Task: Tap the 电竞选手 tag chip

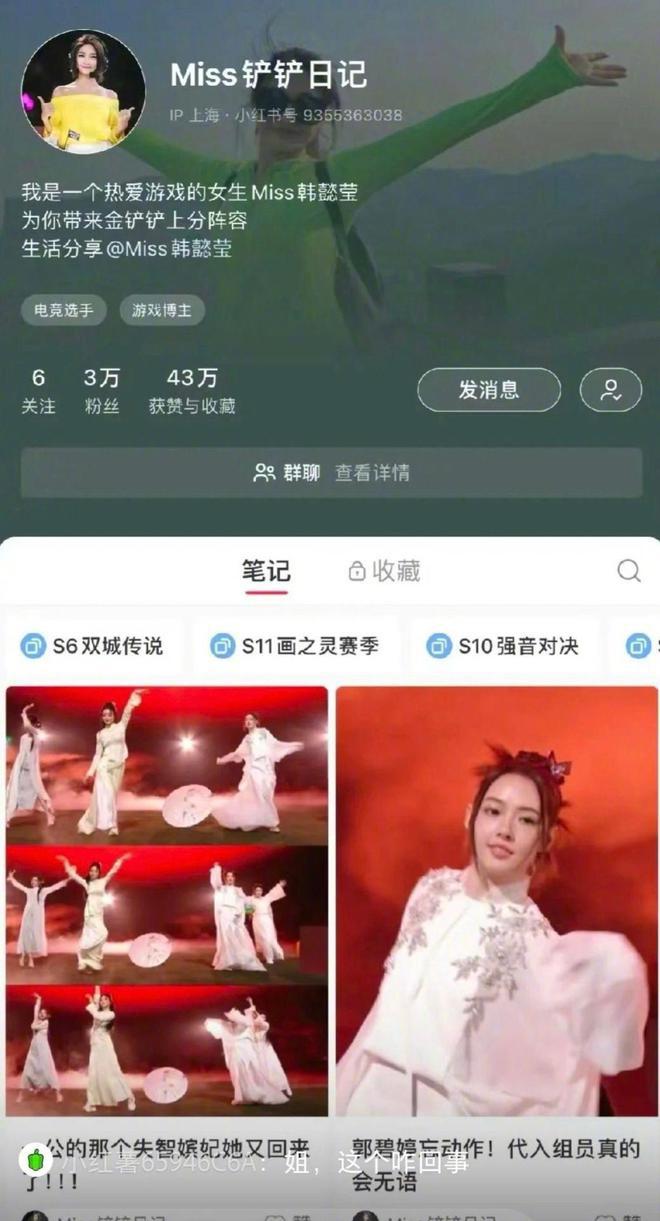Action: (x=64, y=310)
